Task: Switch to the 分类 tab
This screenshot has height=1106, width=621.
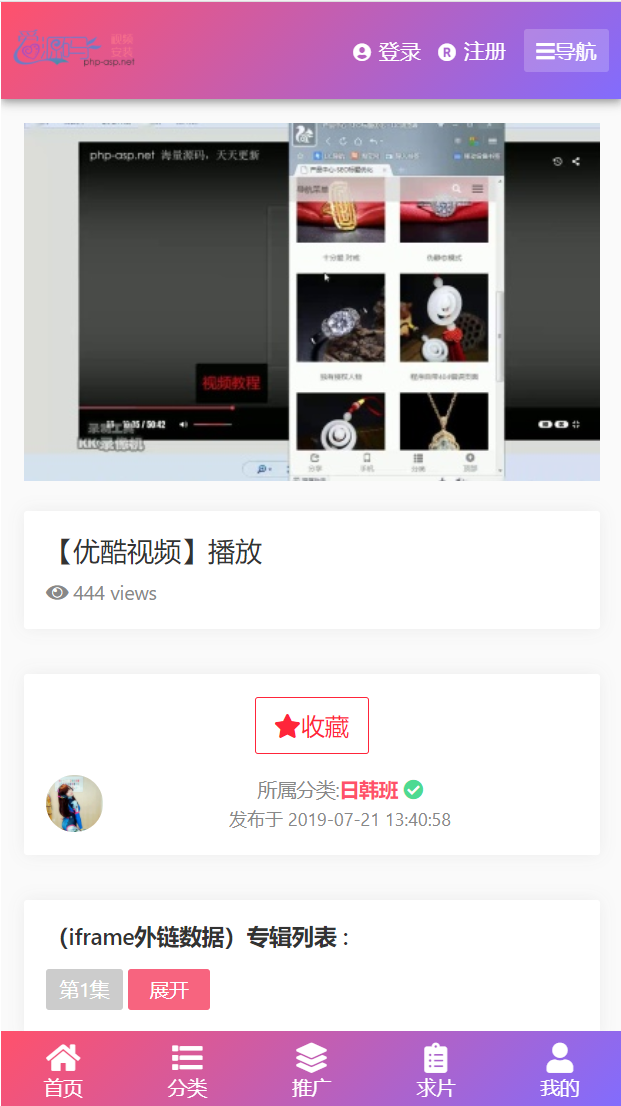Action: [187, 1070]
